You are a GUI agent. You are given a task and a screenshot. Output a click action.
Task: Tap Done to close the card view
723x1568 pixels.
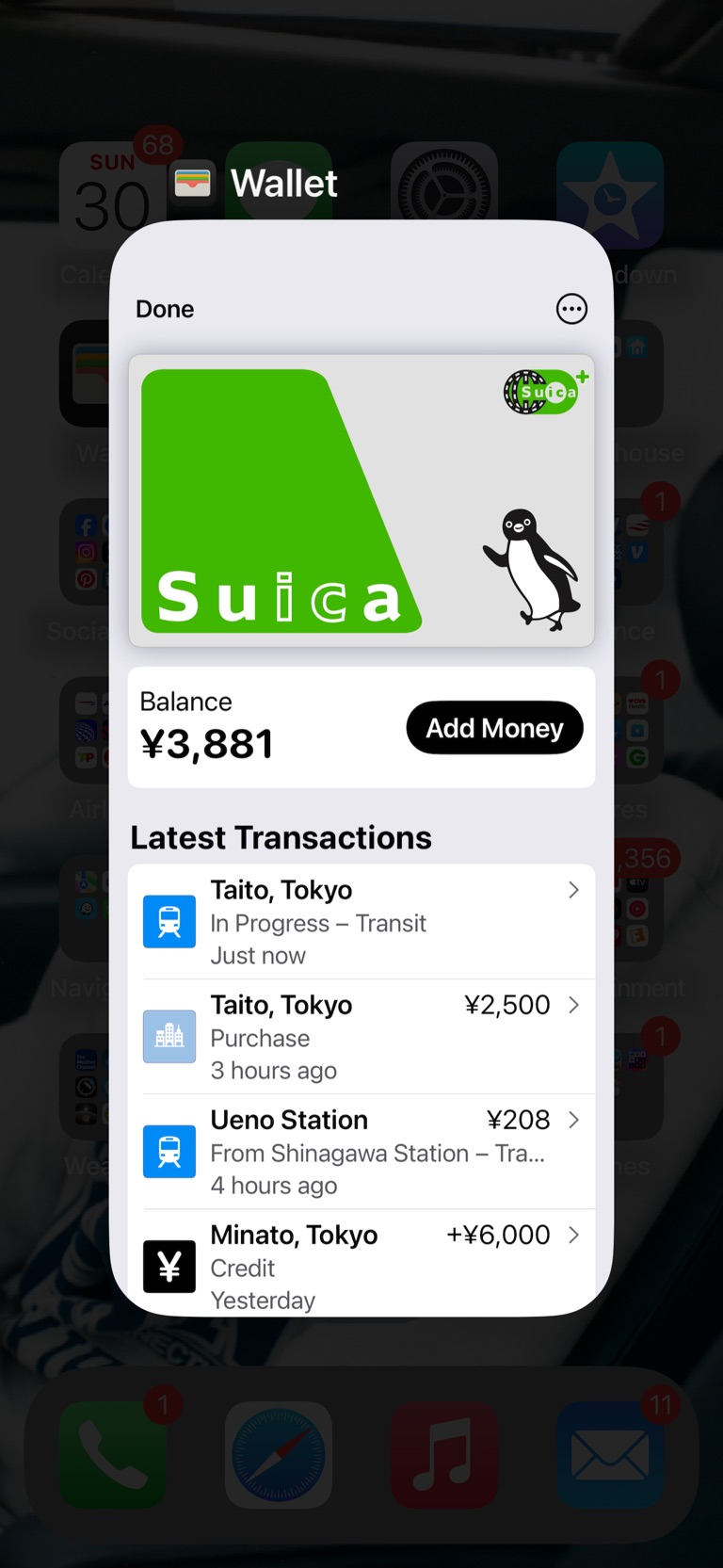pos(165,309)
